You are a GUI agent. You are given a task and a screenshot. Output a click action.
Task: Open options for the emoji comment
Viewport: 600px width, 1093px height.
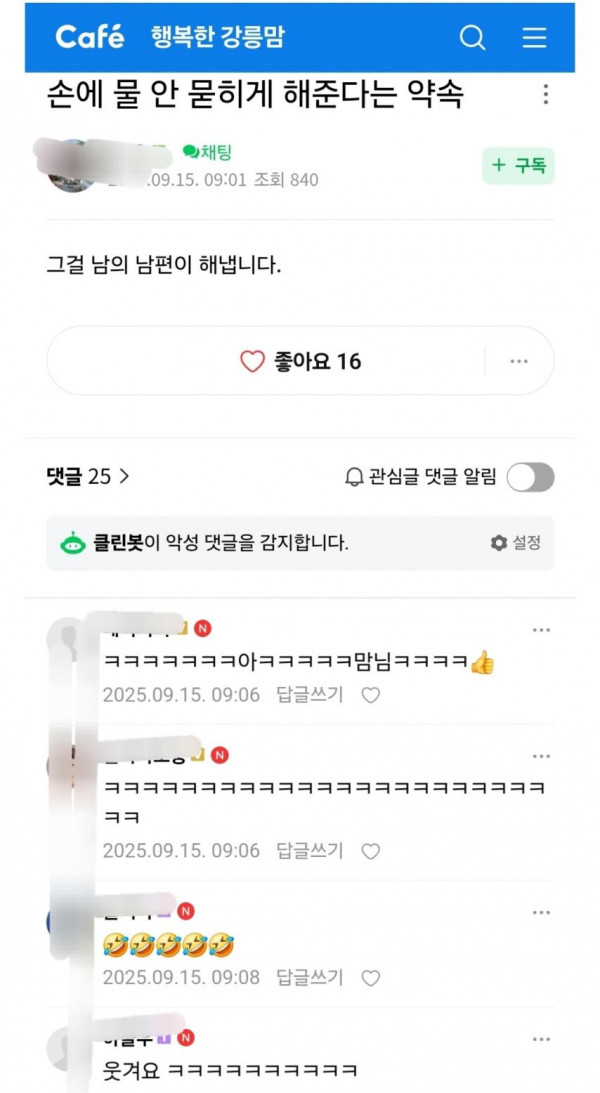(x=541, y=912)
